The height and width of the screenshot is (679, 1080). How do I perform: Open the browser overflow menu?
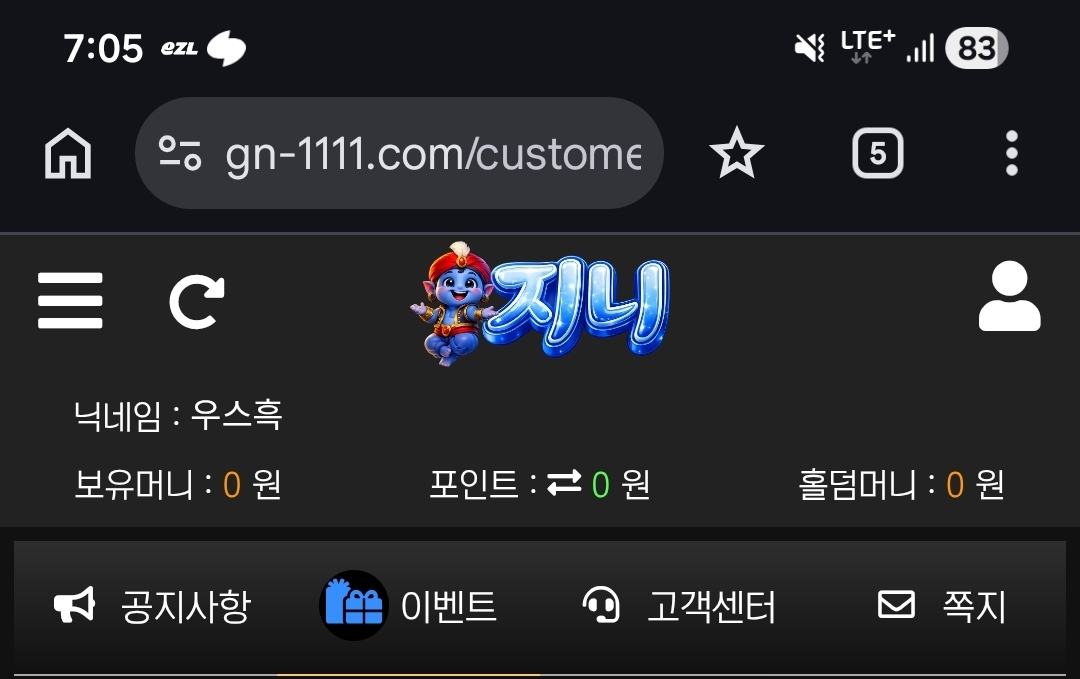click(x=1011, y=154)
